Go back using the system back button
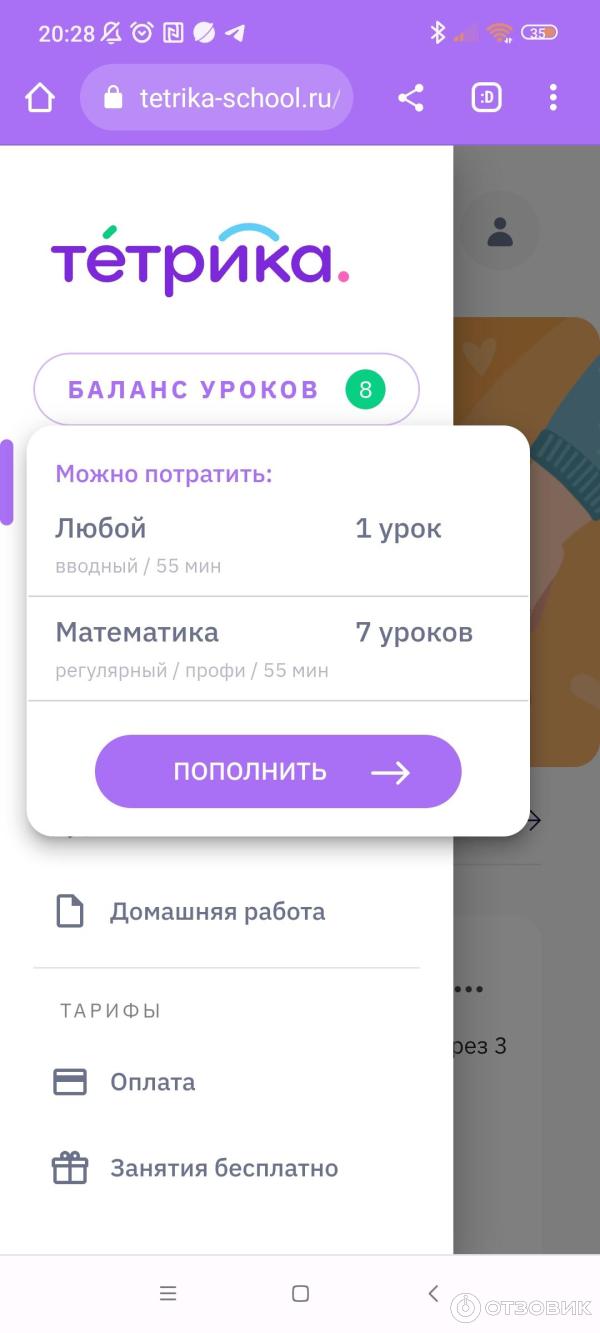 click(x=433, y=1293)
